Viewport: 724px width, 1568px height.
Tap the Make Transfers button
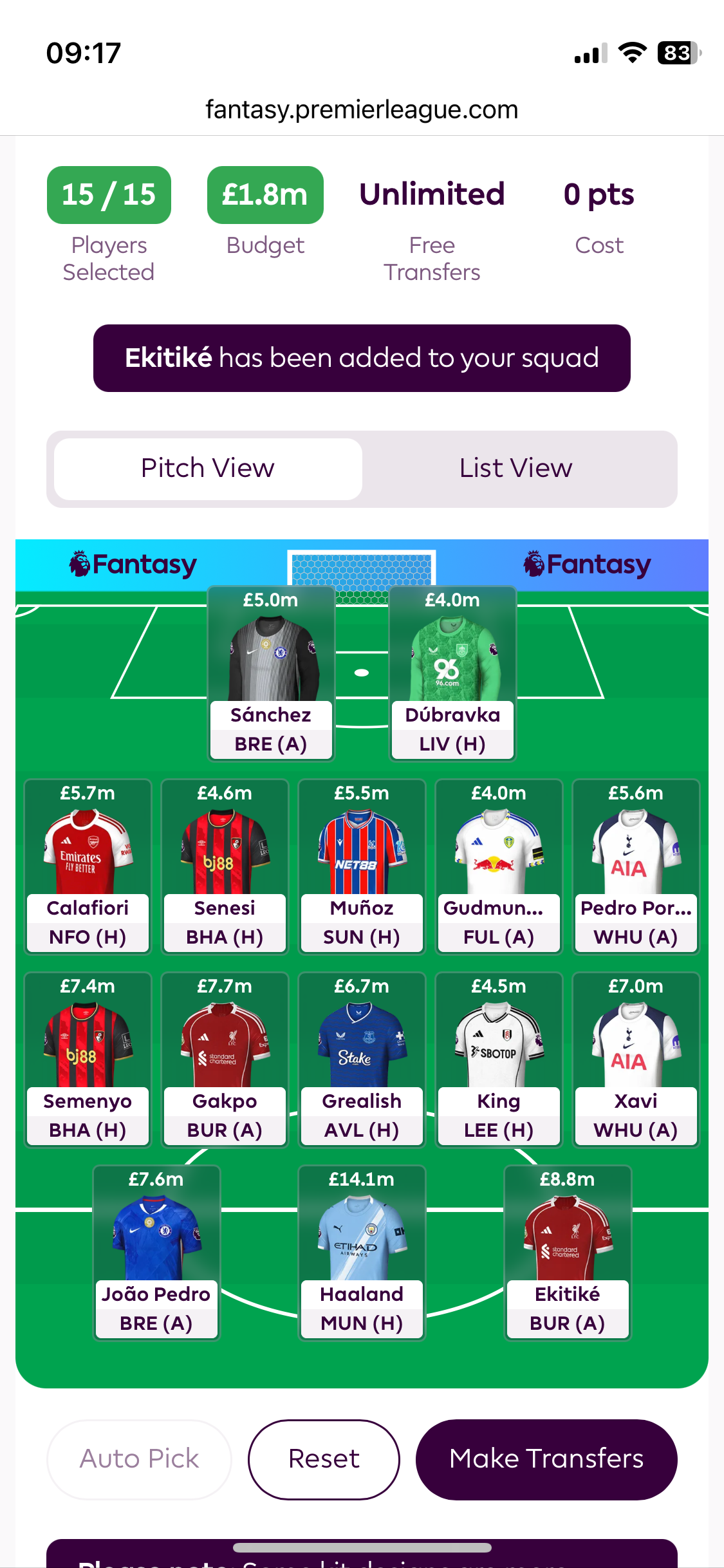pos(546,1459)
